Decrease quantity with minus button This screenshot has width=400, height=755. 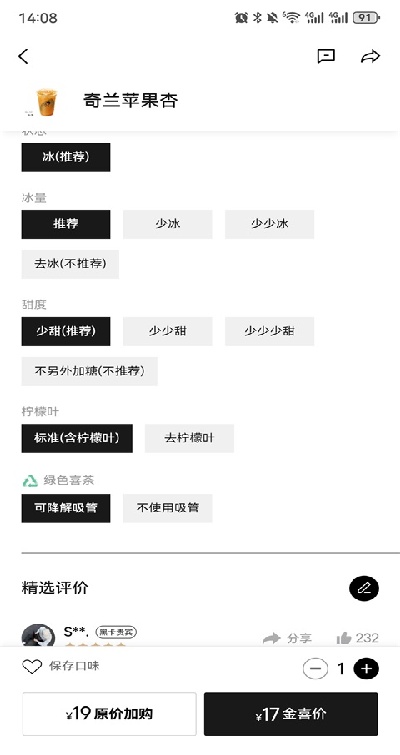315,669
